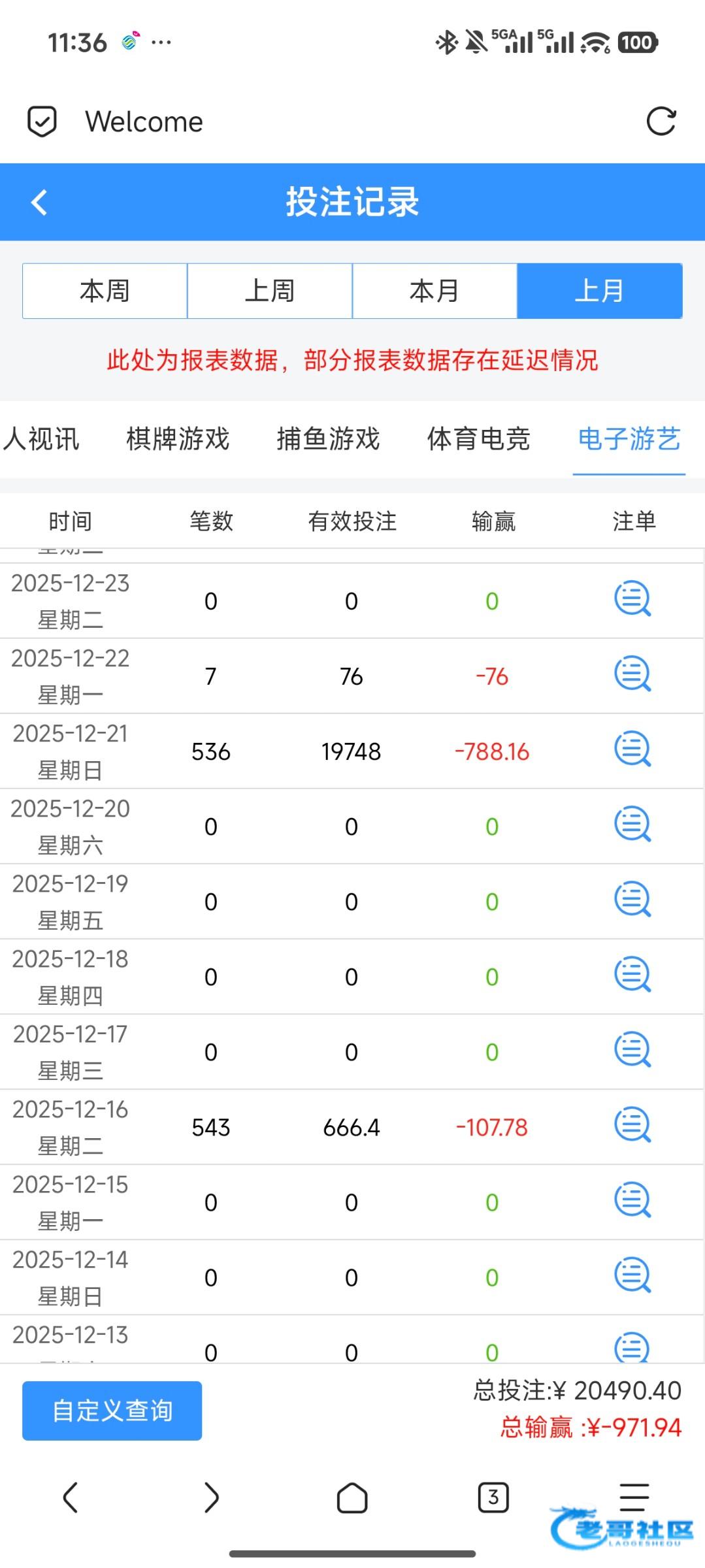Show 本月 betting records
This screenshot has height=1568, width=705.
(434, 291)
